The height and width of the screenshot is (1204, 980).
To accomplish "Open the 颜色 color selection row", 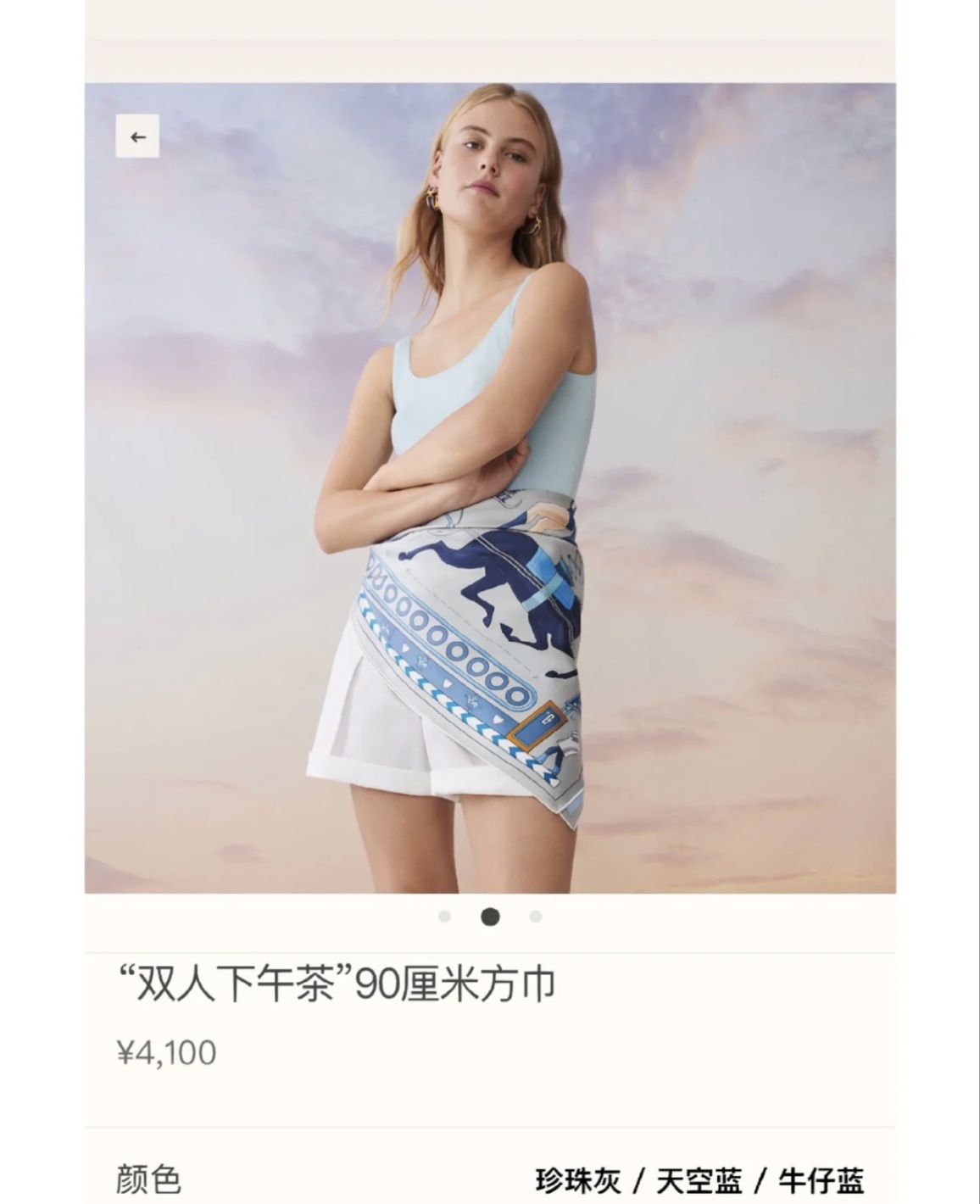I will click(490, 1179).
